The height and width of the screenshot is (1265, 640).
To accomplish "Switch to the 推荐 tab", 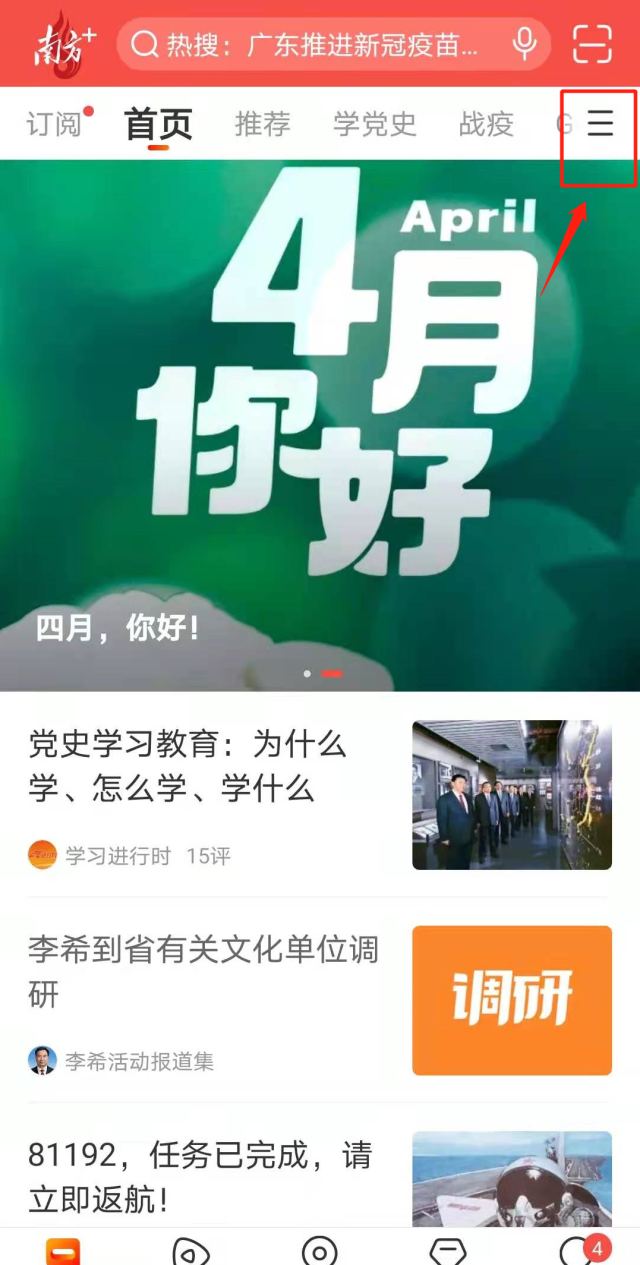I will pyautogui.click(x=262, y=124).
